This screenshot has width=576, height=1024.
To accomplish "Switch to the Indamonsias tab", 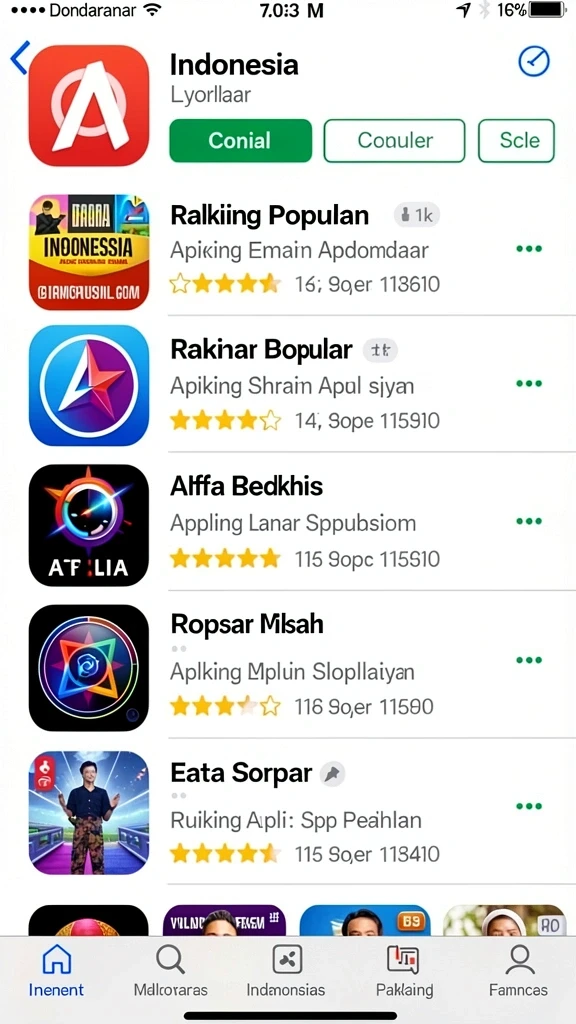I will tap(285, 971).
